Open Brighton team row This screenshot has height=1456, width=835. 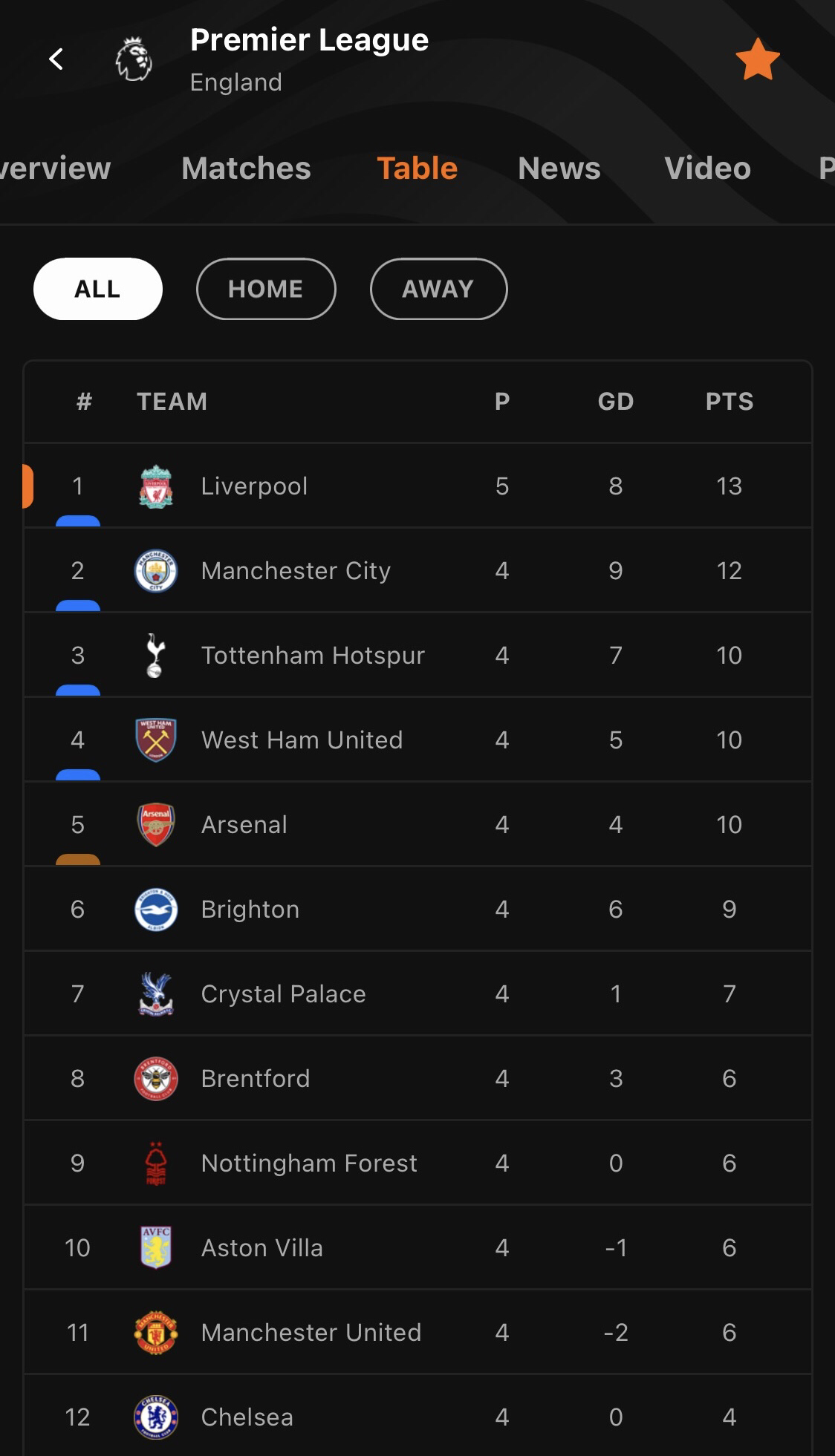pos(417,909)
